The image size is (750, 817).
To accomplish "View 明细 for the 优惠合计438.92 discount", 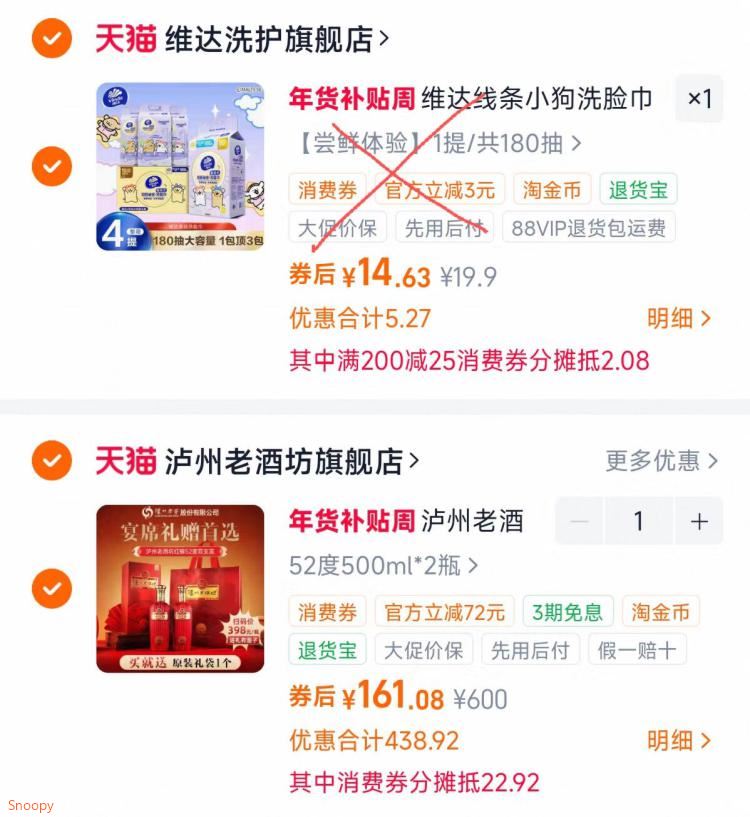I will [679, 740].
